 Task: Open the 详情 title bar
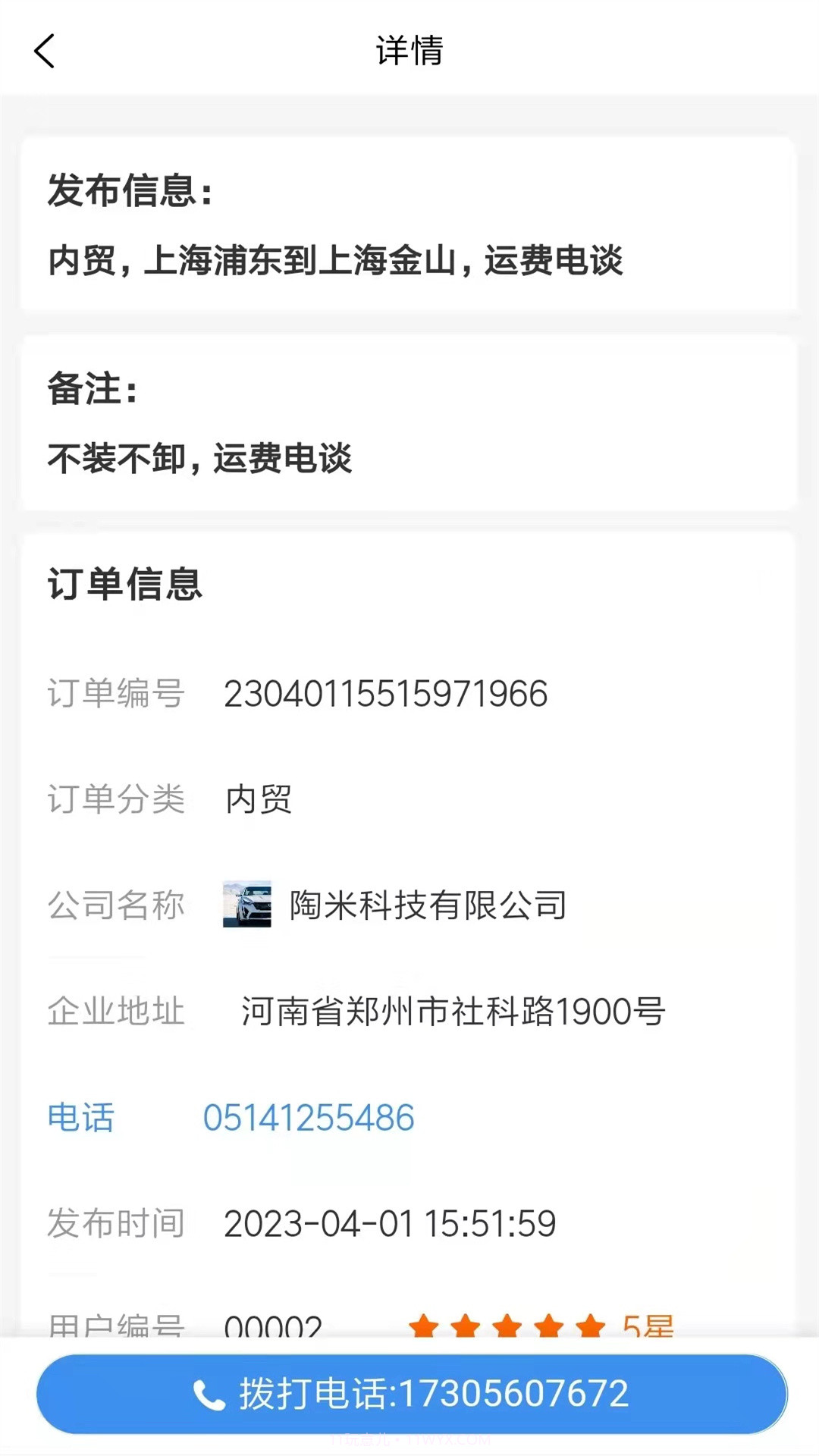point(409,53)
